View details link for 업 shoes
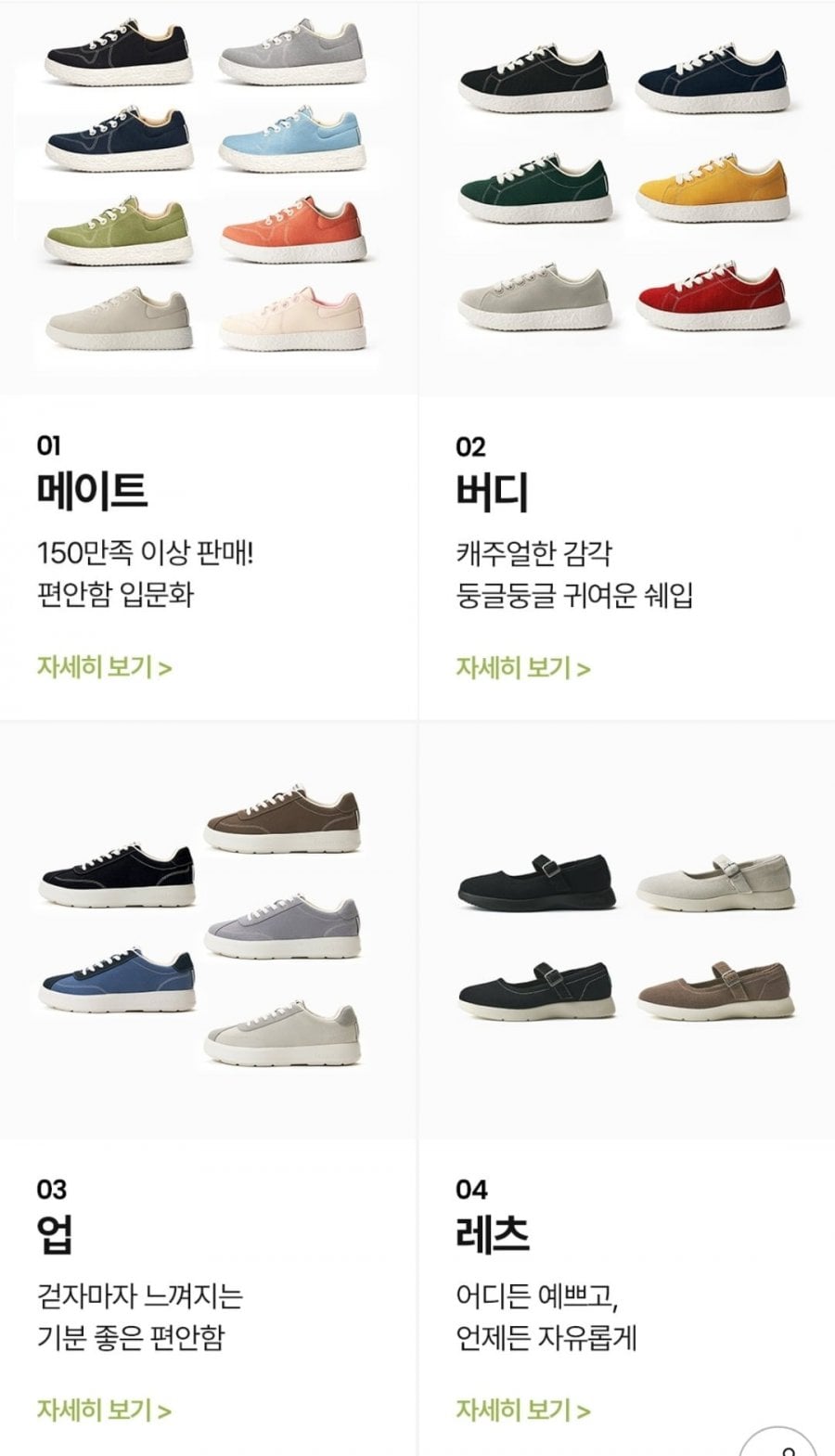Viewport: 835px width, 1456px height. (x=104, y=1410)
